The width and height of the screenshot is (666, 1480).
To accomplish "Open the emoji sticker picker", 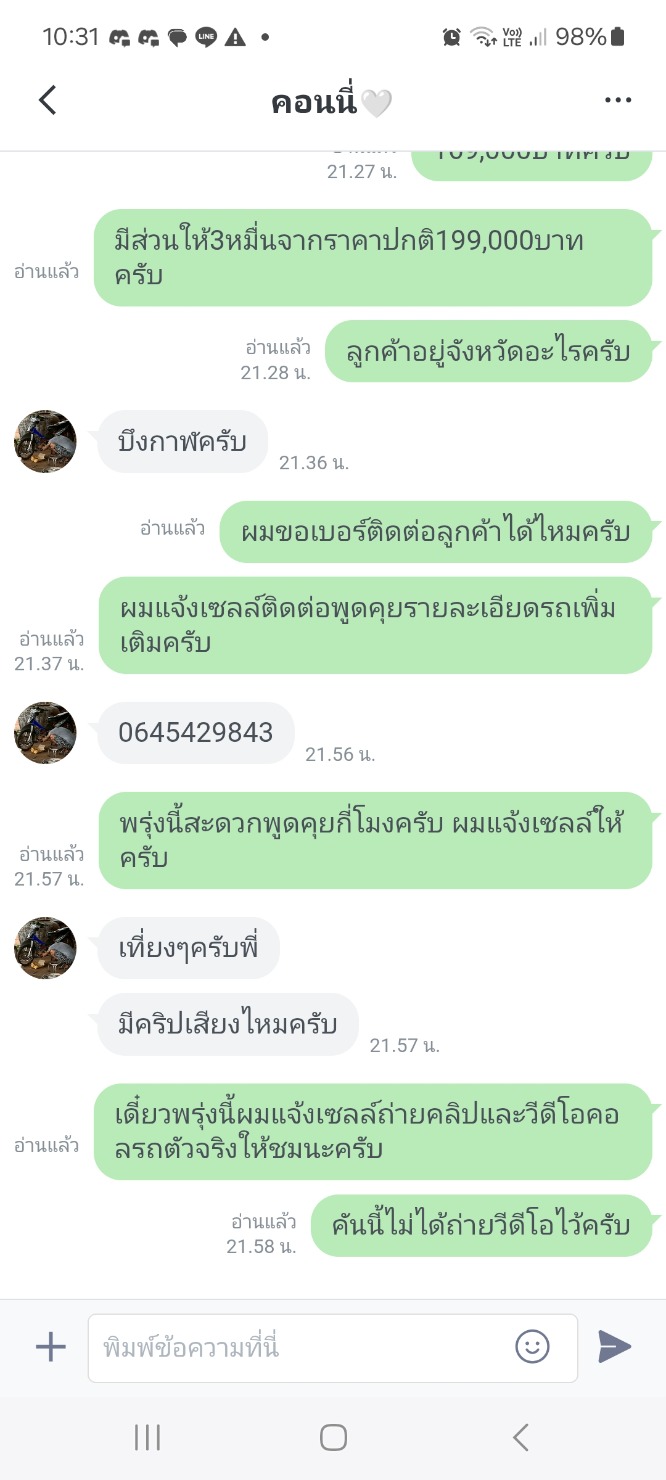I will pos(532,1347).
